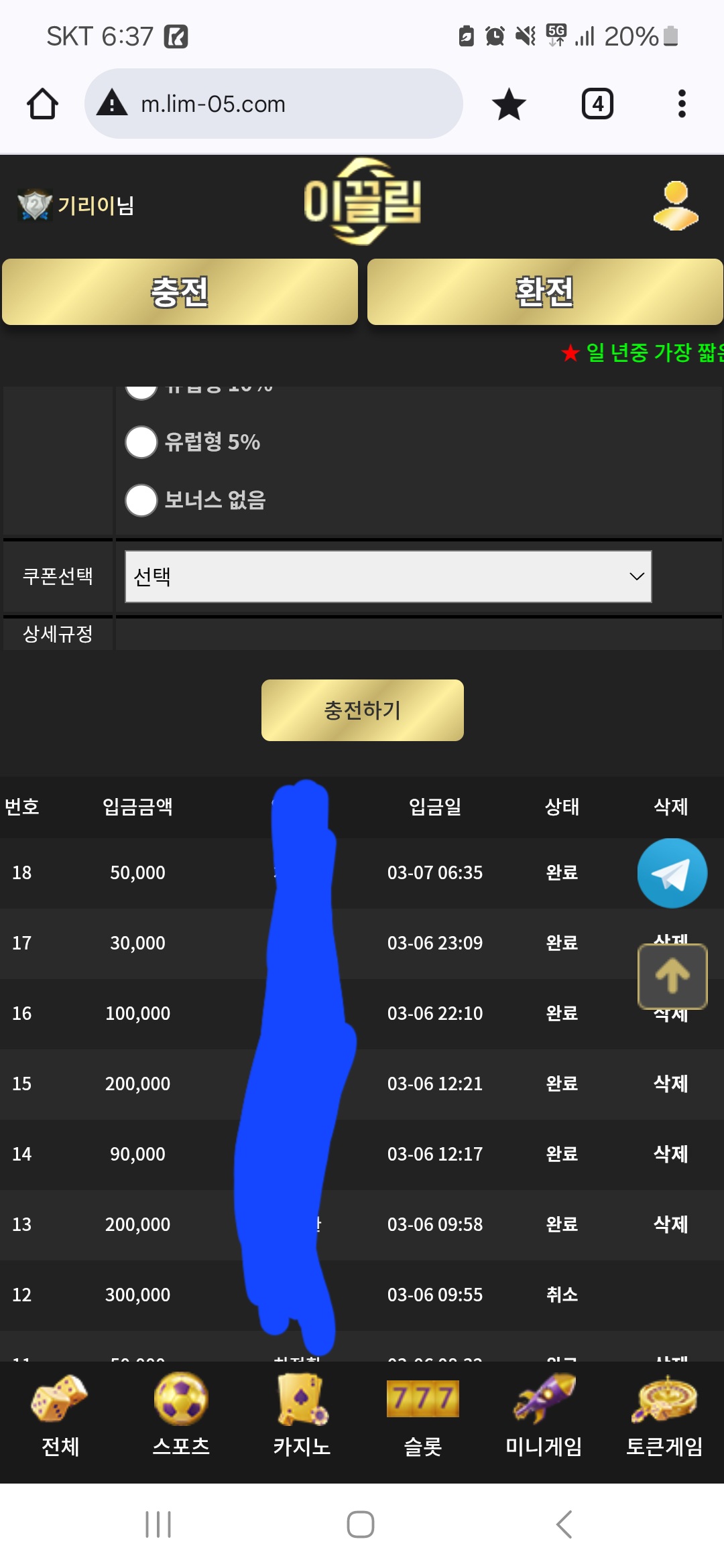
Task: Tap the m.lim-05.com address bar
Action: tap(274, 104)
